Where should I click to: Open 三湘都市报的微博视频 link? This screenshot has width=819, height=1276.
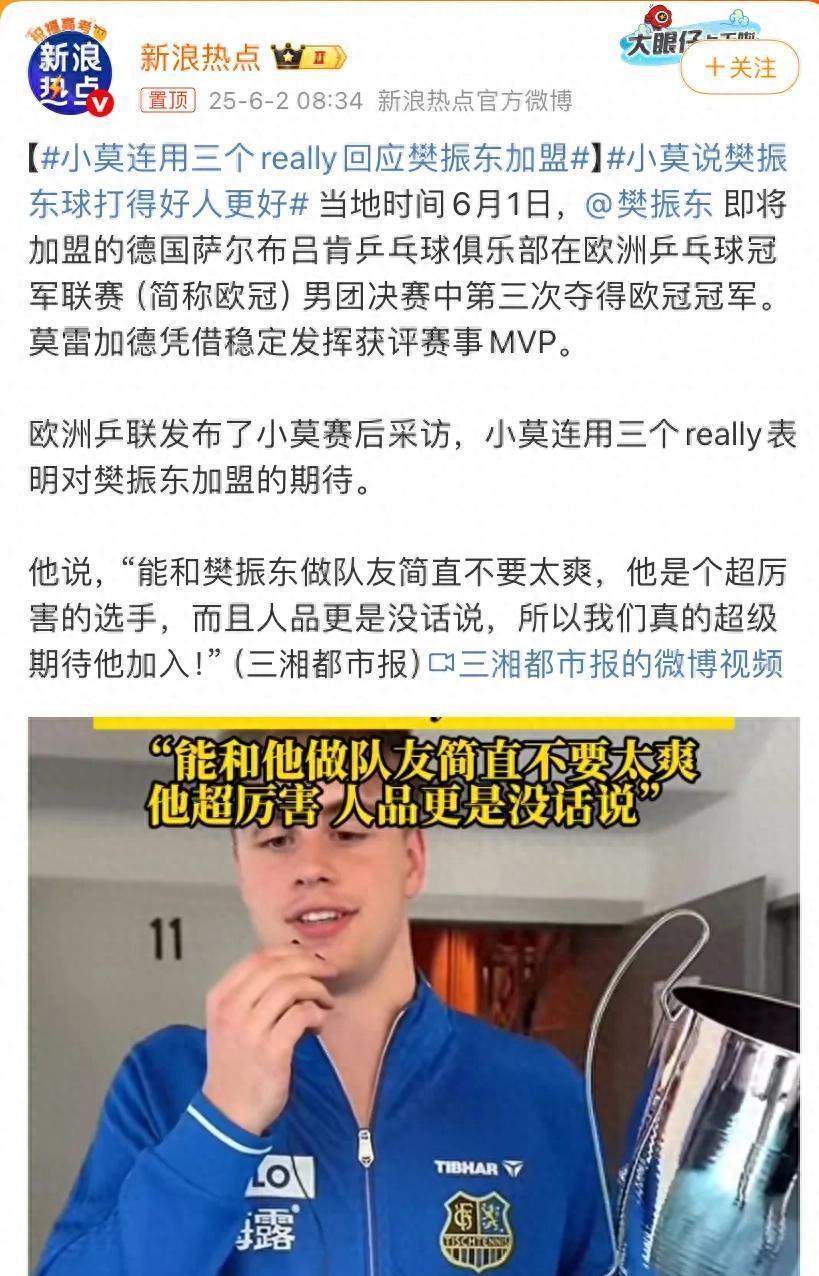tap(606, 663)
